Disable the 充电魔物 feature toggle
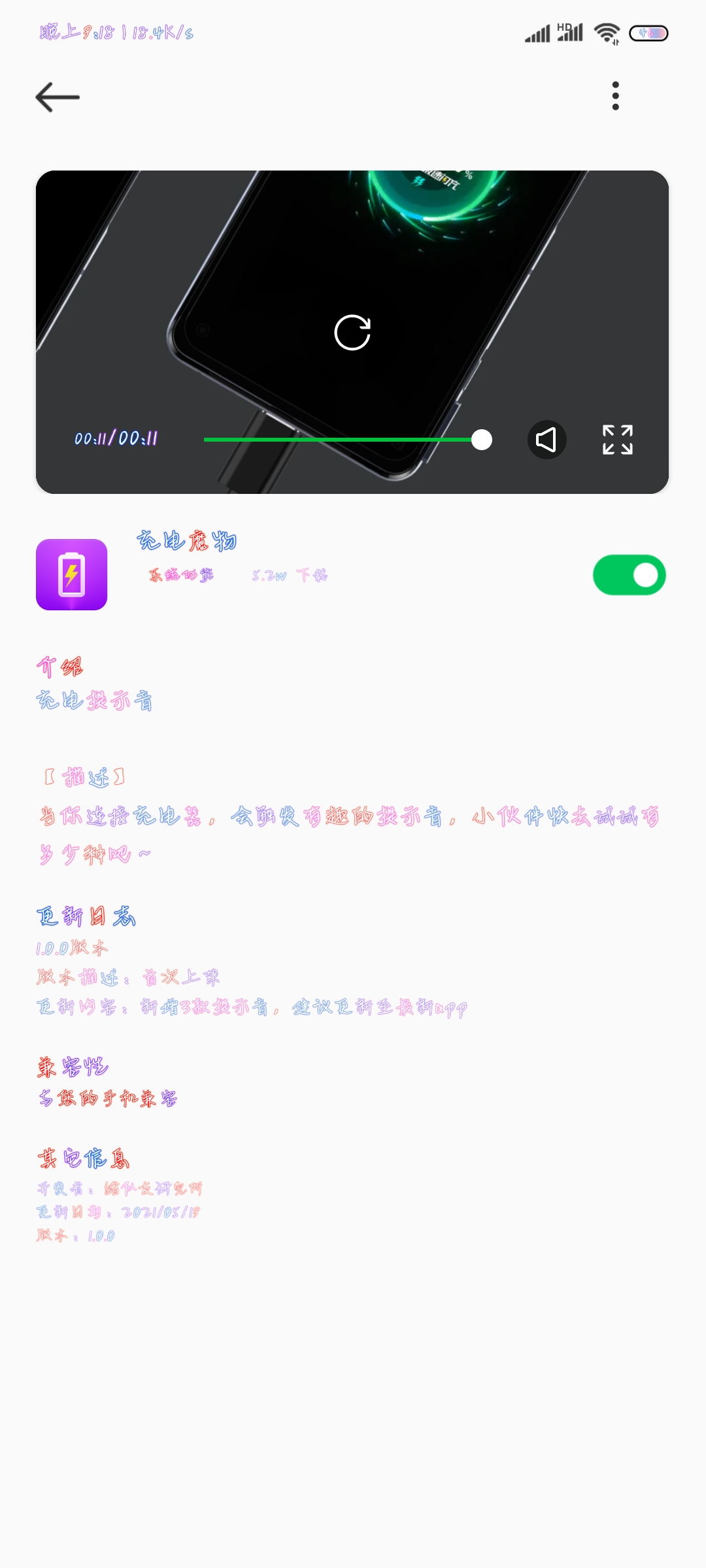Screen dimensions: 706x1568 pyautogui.click(x=629, y=575)
